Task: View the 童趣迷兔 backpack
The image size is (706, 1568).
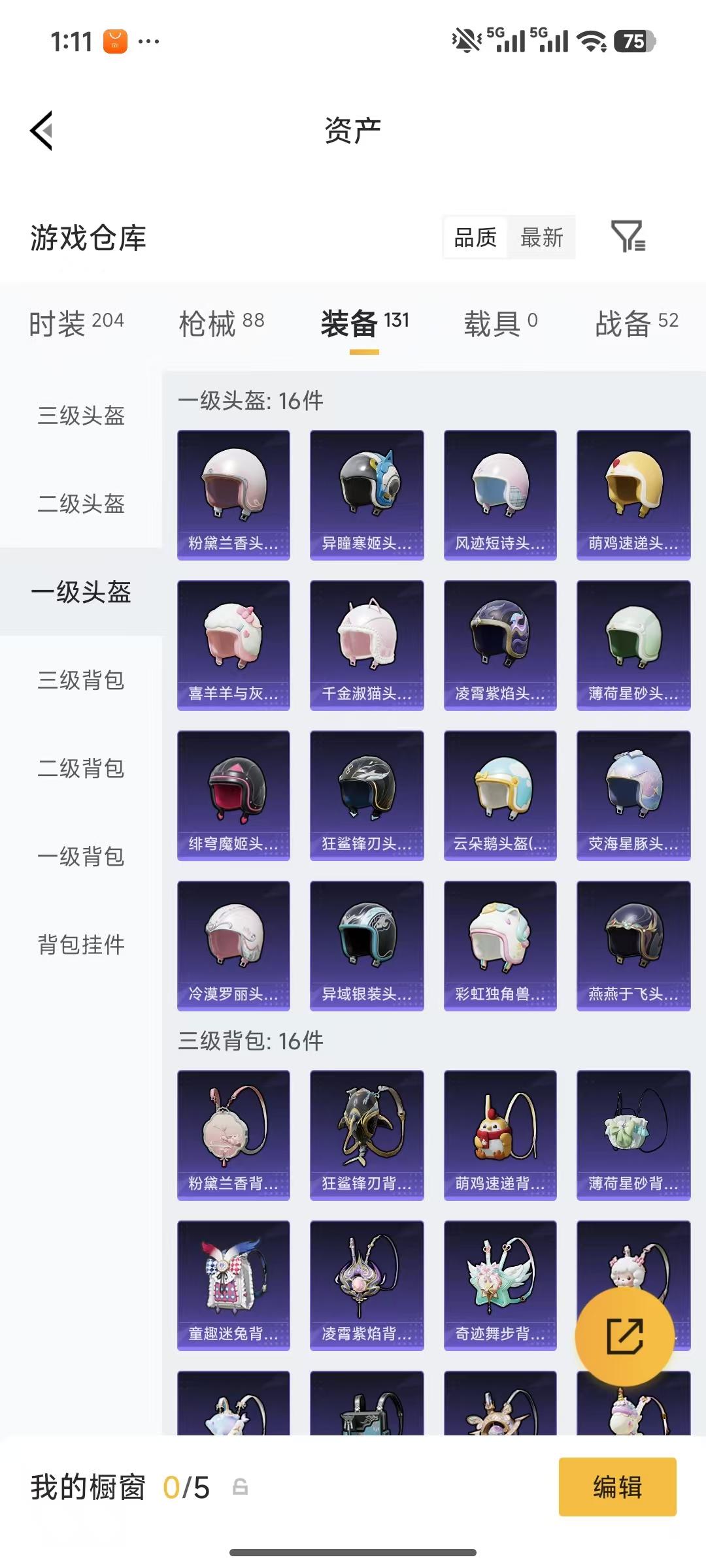Action: click(233, 1285)
